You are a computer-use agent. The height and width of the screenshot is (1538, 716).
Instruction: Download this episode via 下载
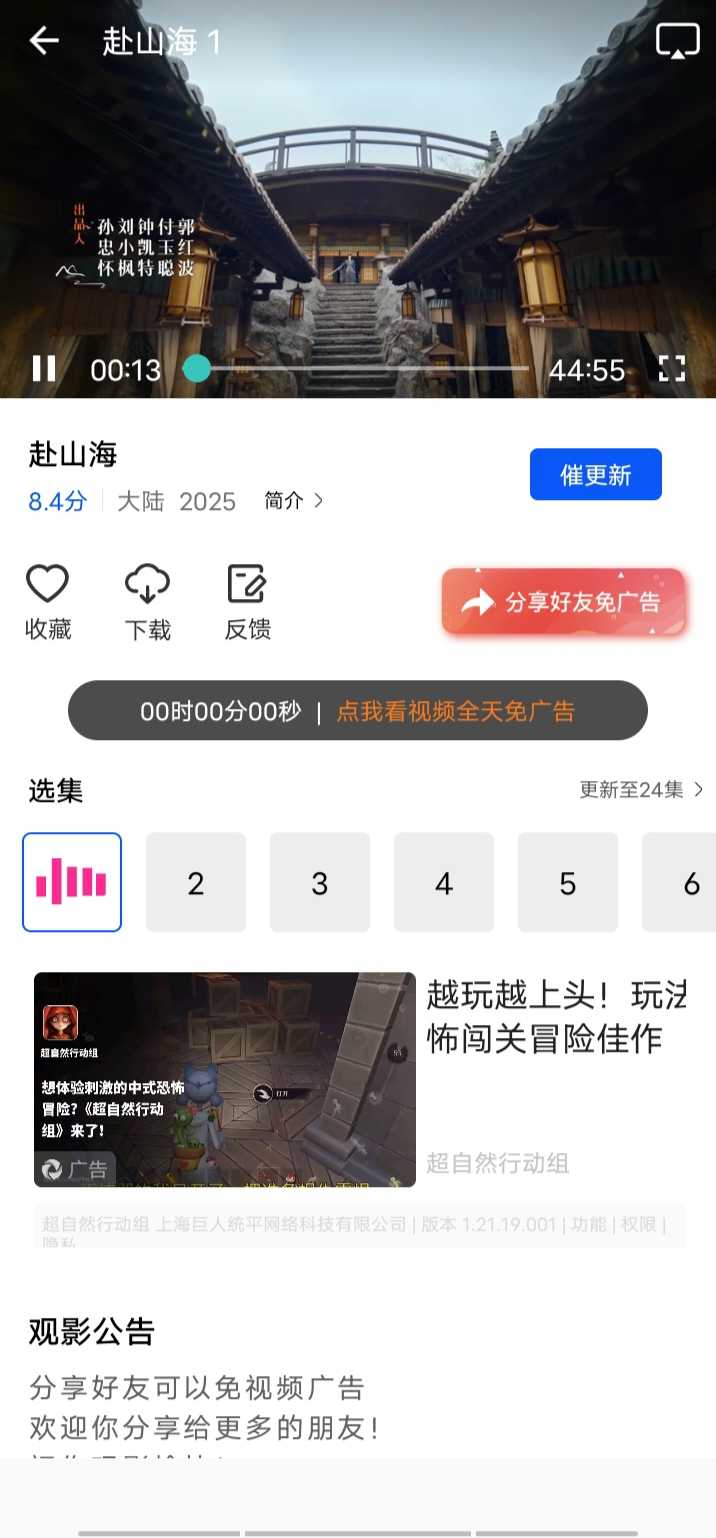click(x=147, y=601)
